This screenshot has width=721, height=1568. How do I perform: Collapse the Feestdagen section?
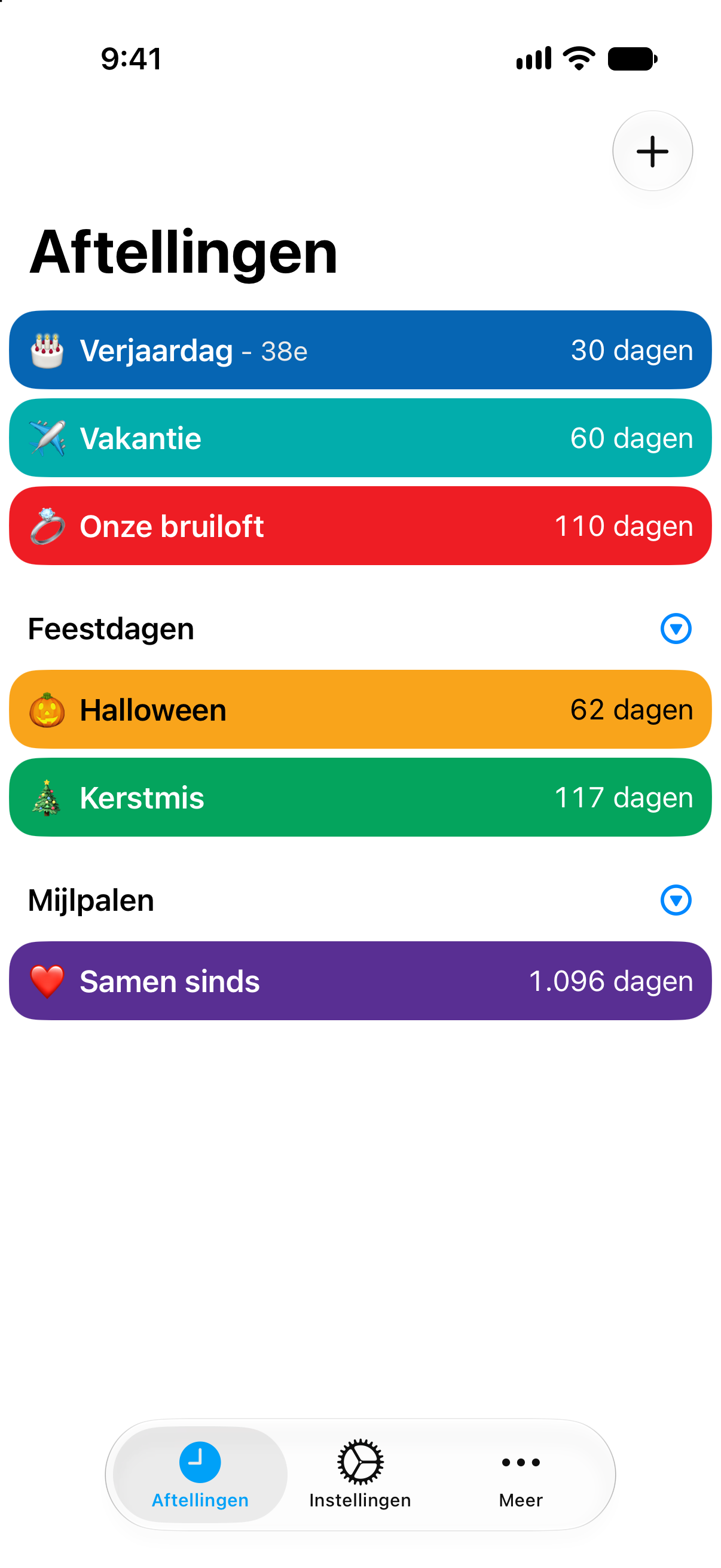[676, 629]
